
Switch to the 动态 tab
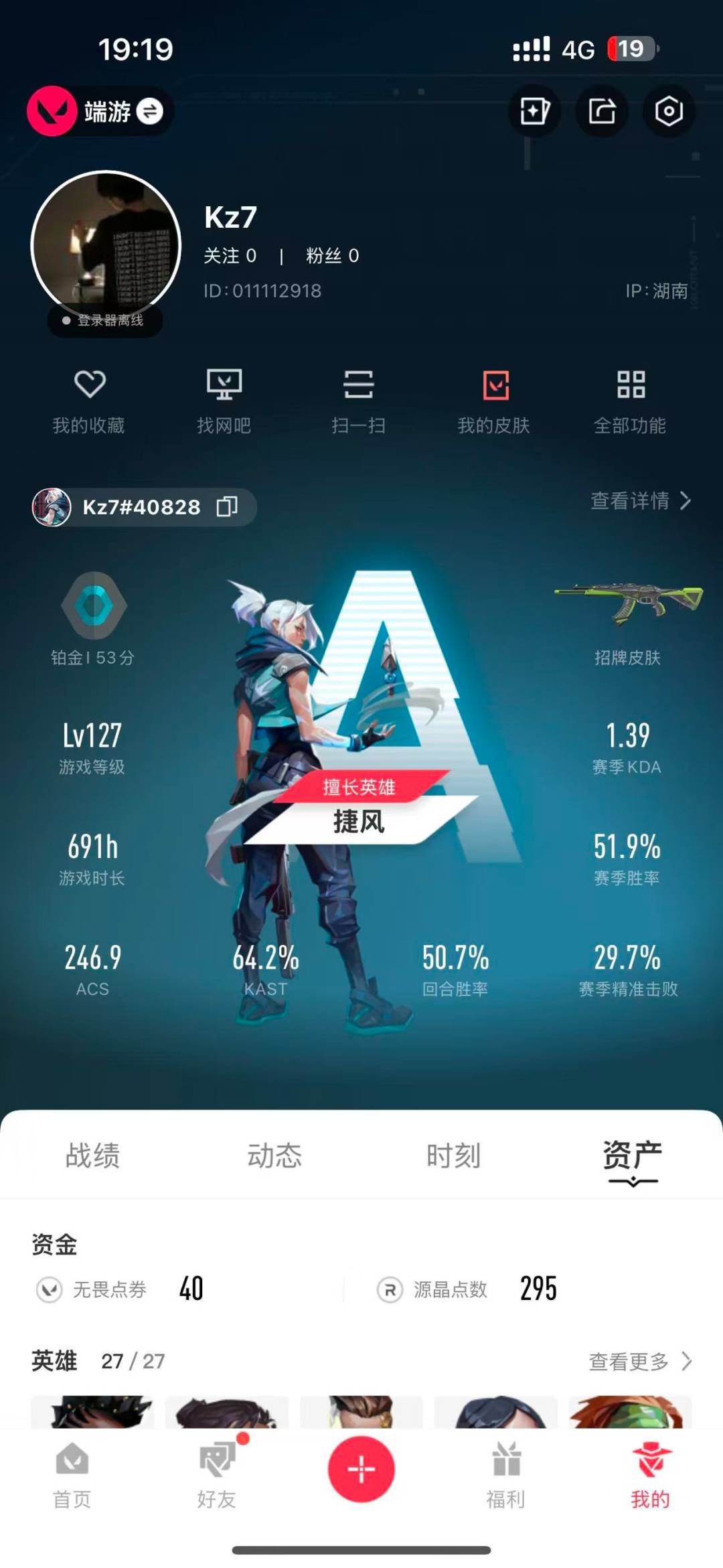(x=274, y=1155)
